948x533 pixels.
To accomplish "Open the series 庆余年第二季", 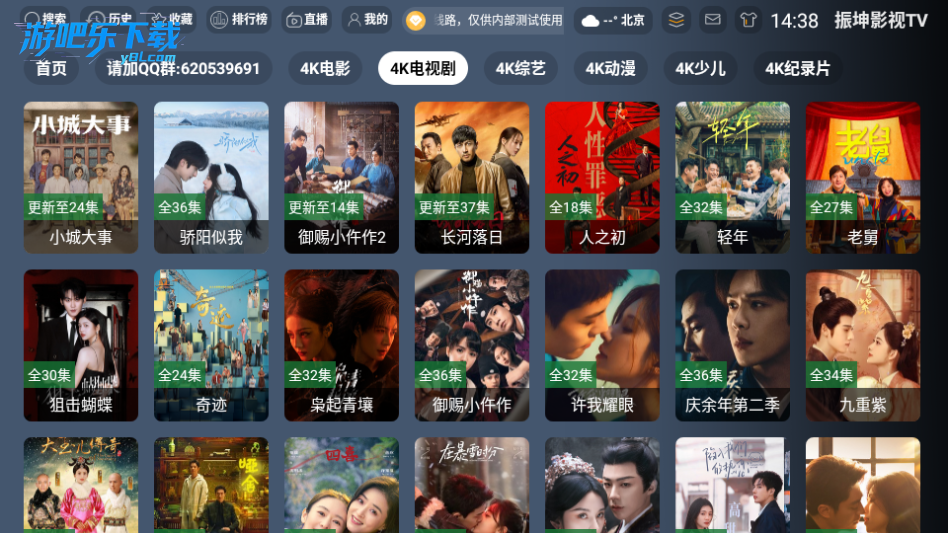I will 732,345.
